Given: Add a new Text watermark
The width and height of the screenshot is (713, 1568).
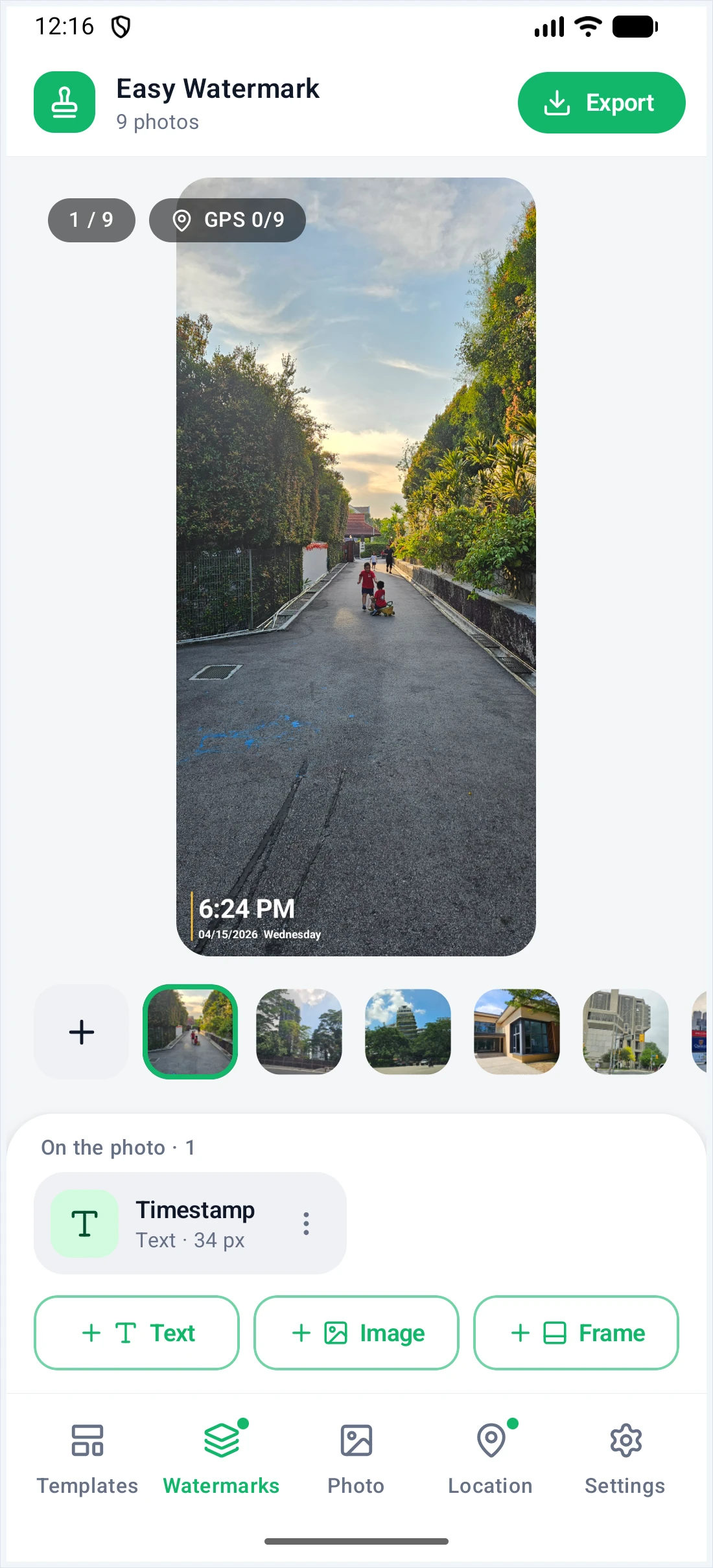Looking at the screenshot, I should 137,1333.
